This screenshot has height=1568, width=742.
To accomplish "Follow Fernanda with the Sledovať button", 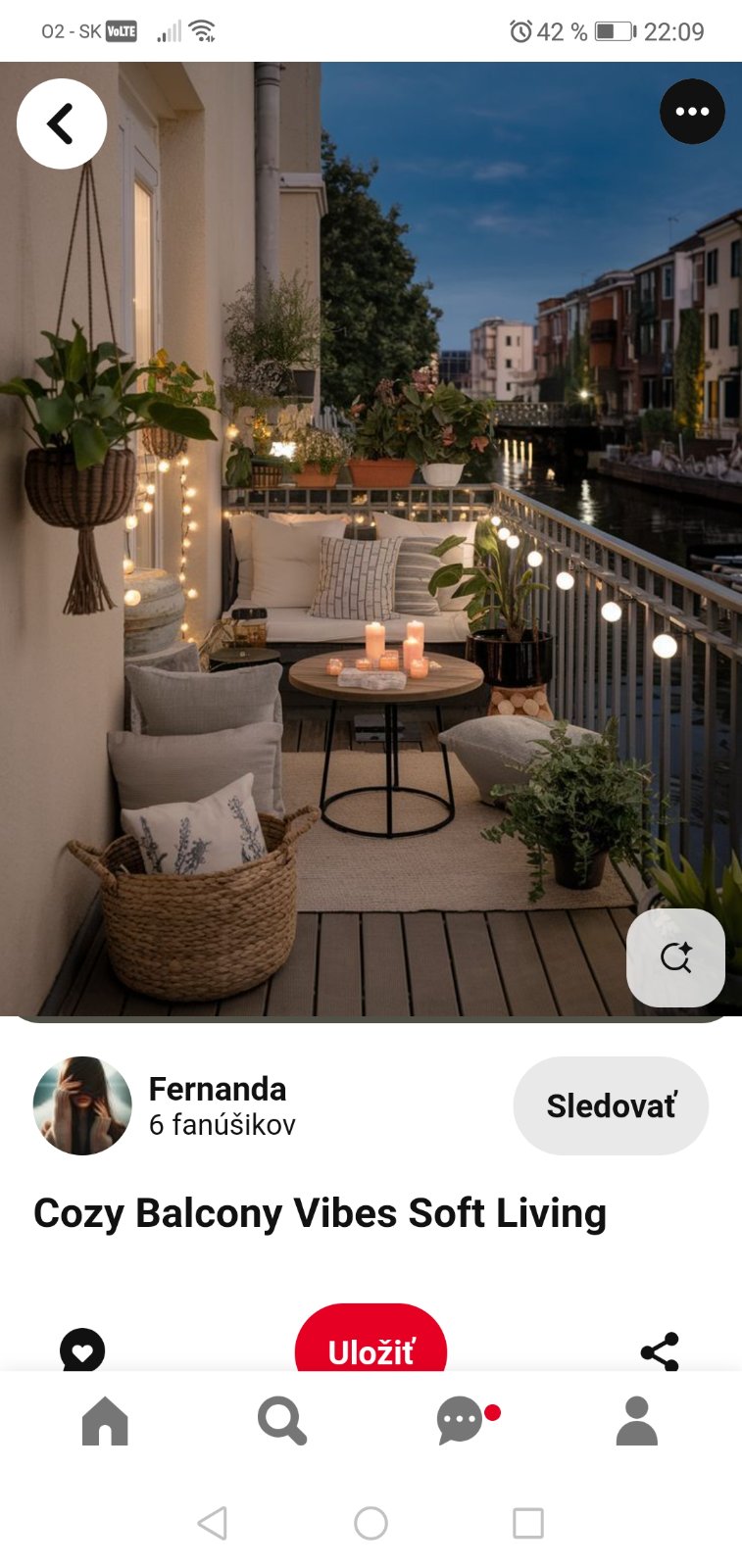I will [610, 1105].
